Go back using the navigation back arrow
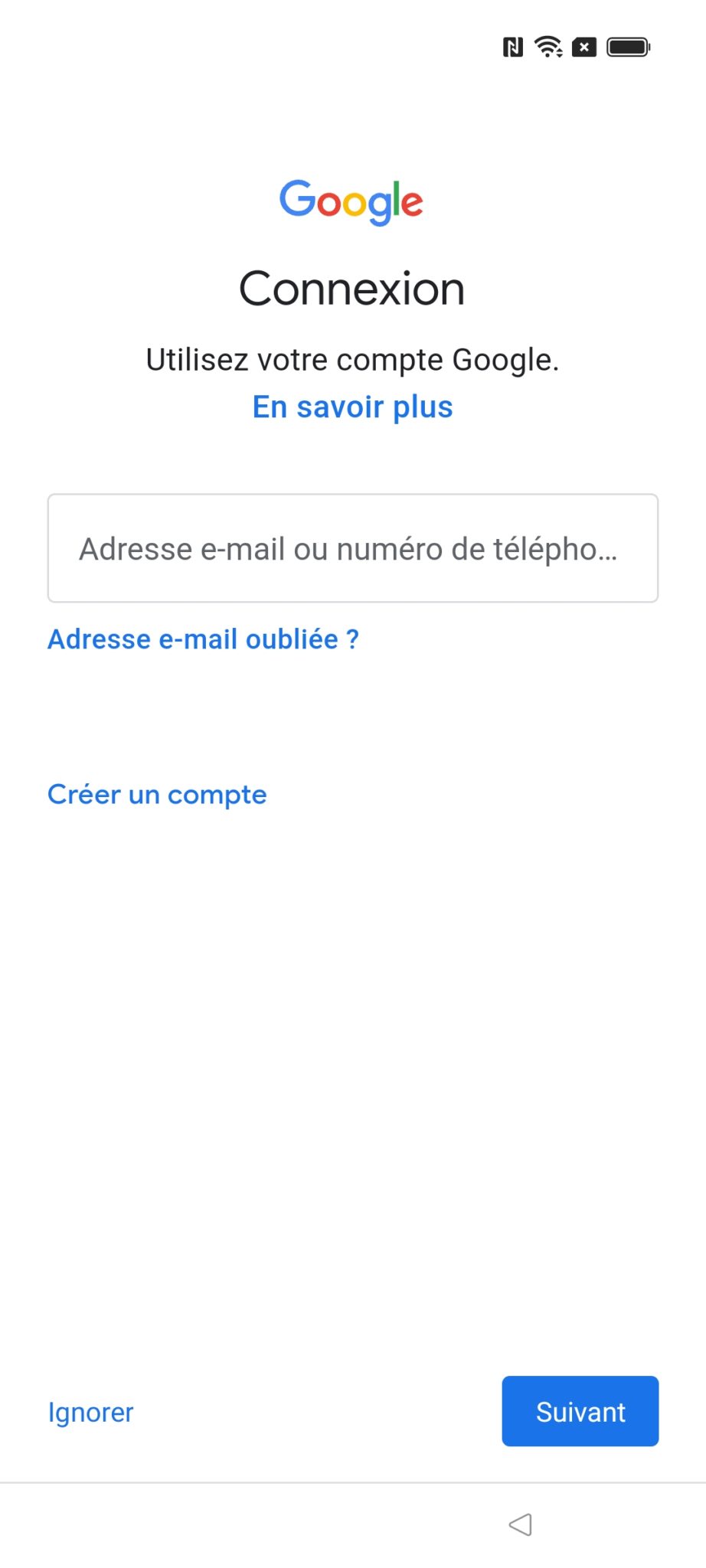 [521, 1524]
